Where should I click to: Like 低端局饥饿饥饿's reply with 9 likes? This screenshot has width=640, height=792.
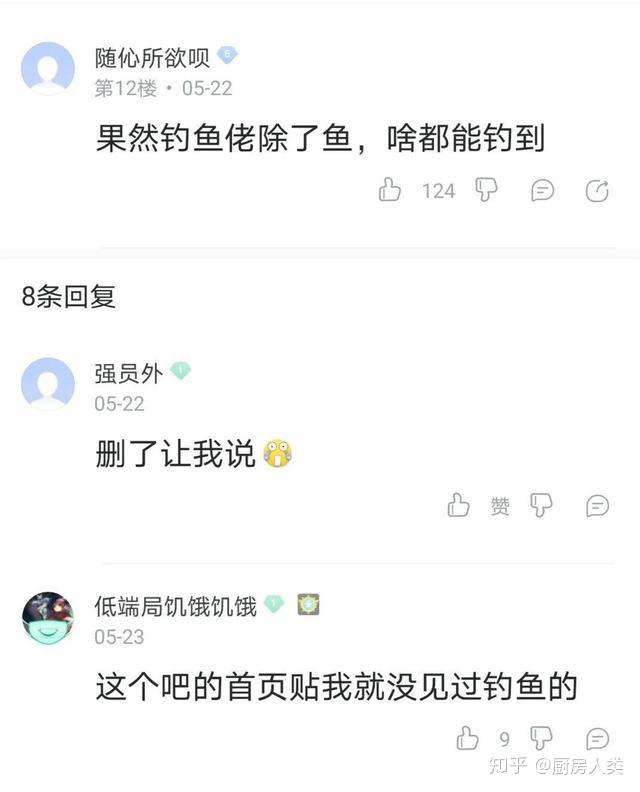(x=468, y=739)
